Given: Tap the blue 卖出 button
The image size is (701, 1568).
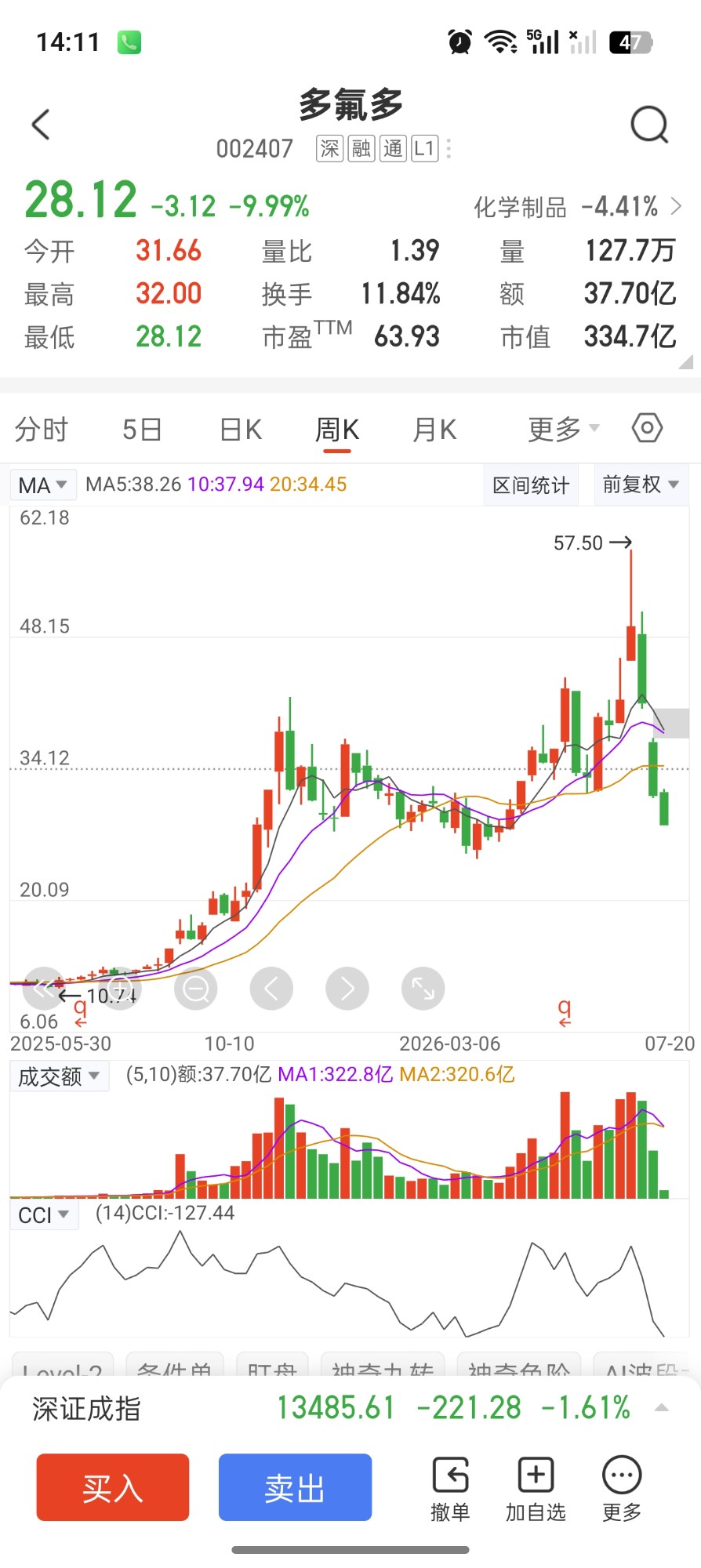Looking at the screenshot, I should coord(295,1487).
